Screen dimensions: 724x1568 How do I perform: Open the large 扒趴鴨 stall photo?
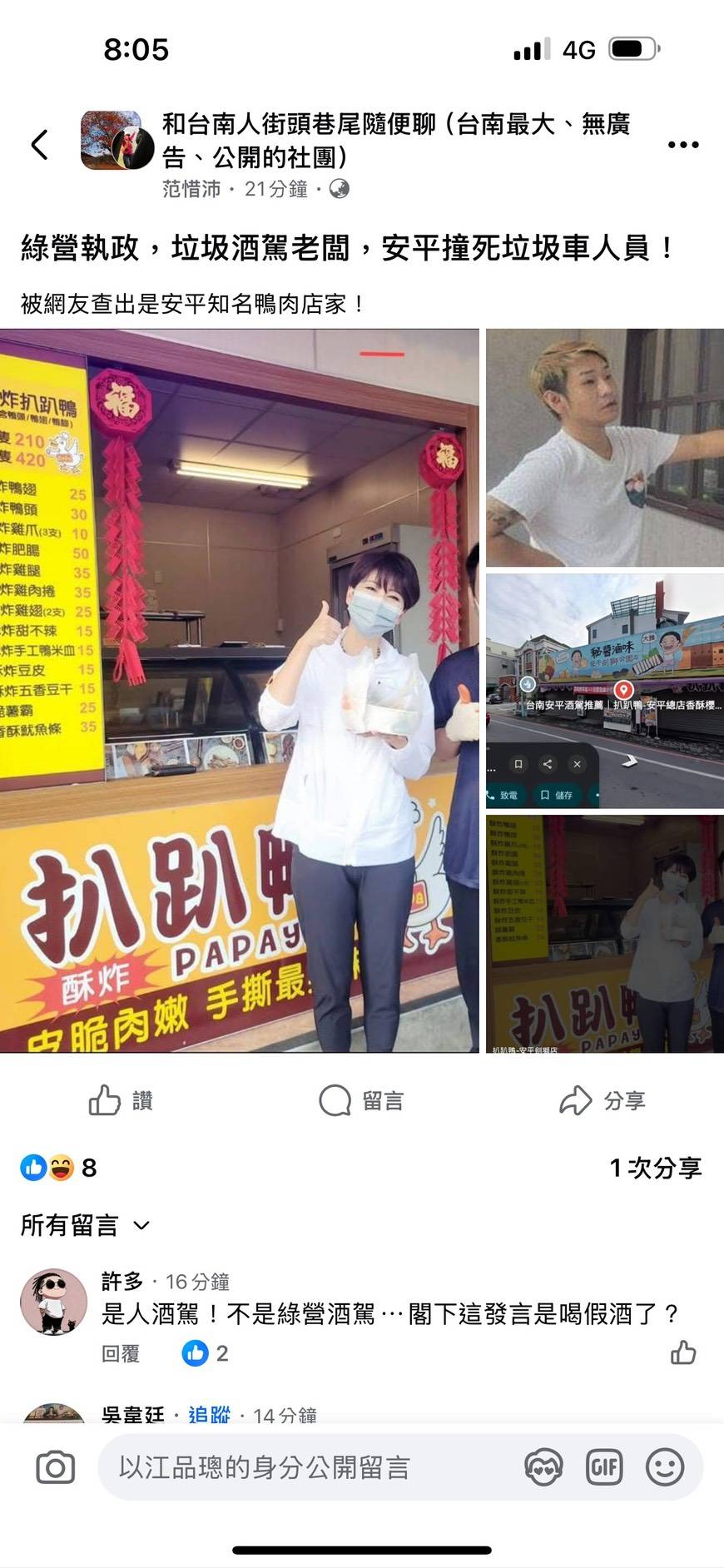240,691
